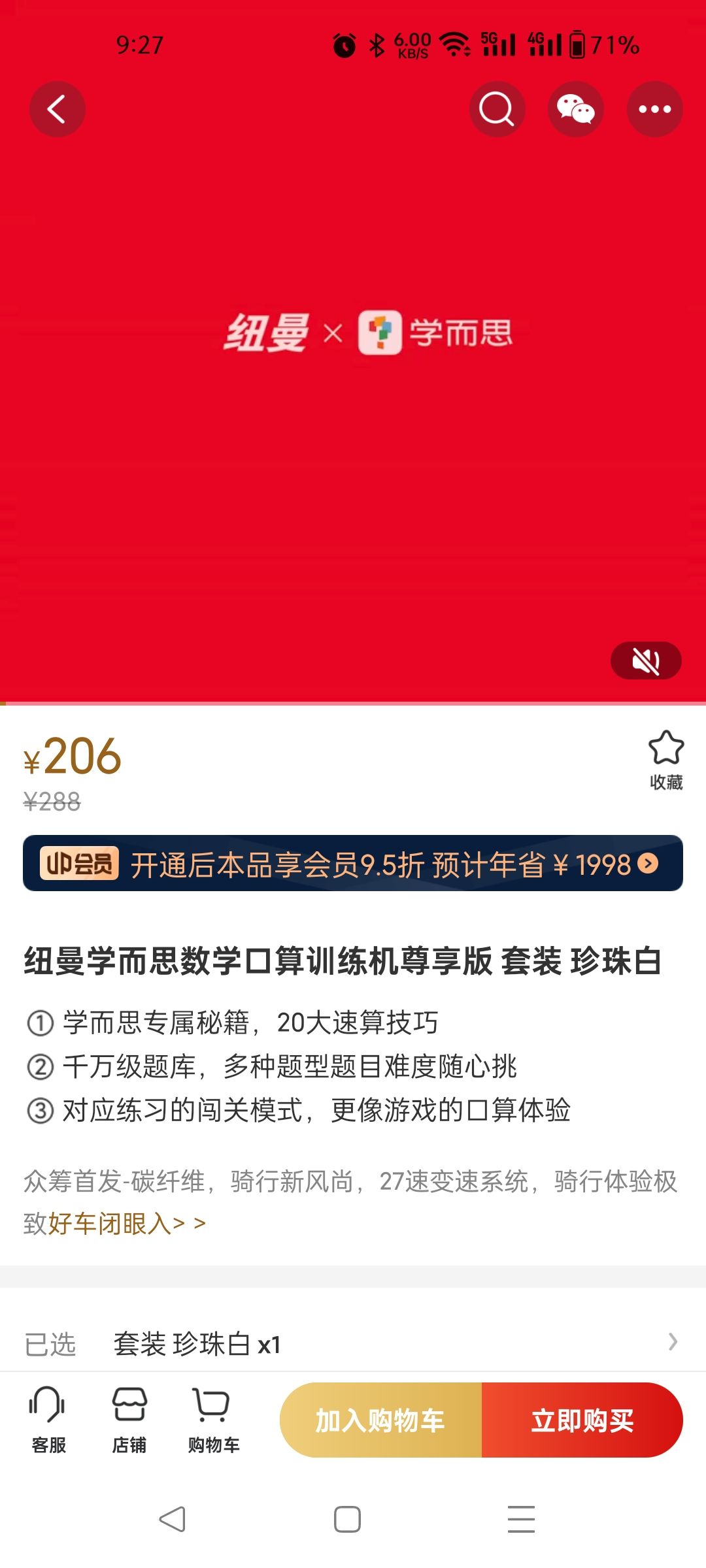Visit the 店铺 store page
Viewport: 706px width, 1568px height.
tap(129, 1420)
